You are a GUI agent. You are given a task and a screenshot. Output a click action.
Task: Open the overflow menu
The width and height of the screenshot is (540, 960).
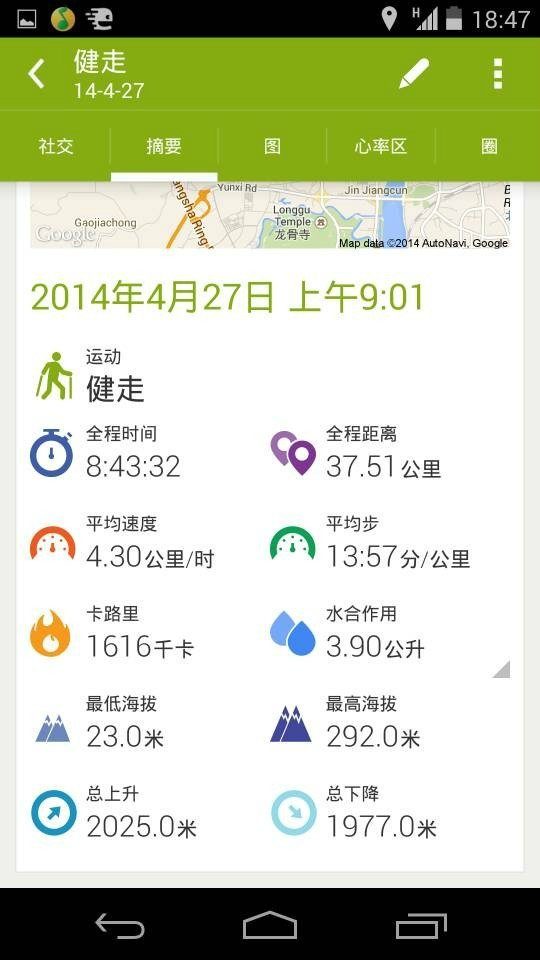[x=498, y=74]
